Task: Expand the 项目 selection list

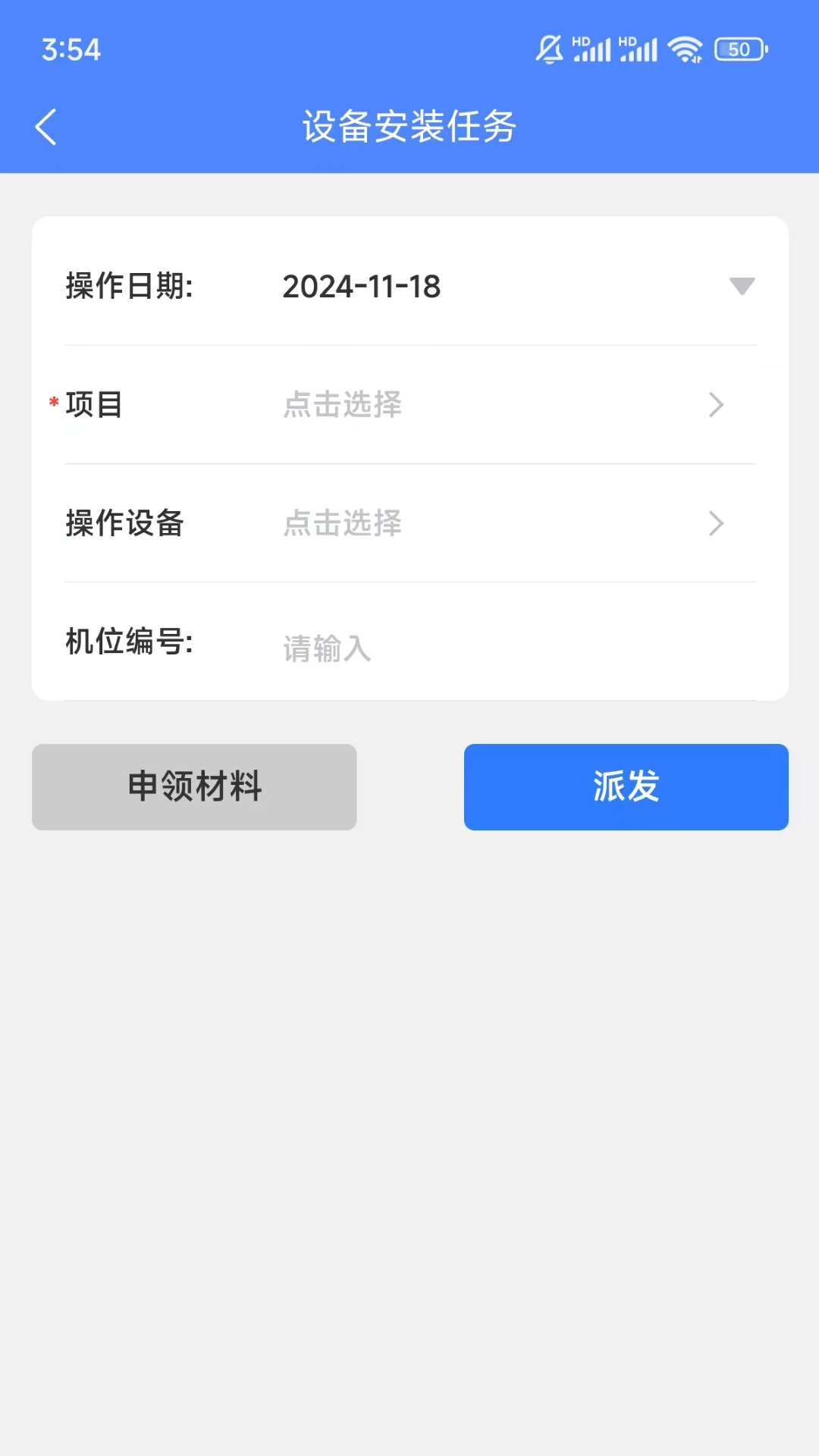Action: (715, 406)
